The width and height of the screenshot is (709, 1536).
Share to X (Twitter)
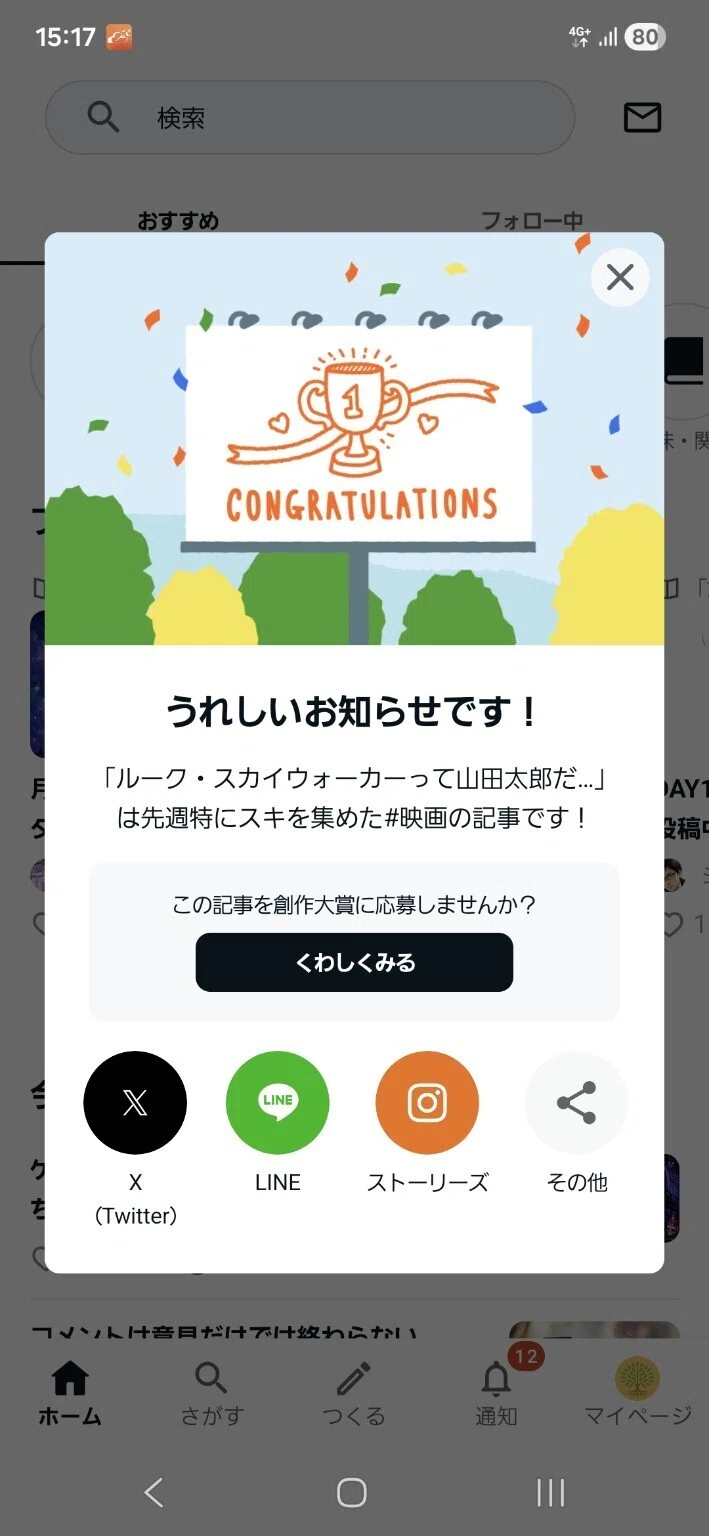(x=135, y=1102)
